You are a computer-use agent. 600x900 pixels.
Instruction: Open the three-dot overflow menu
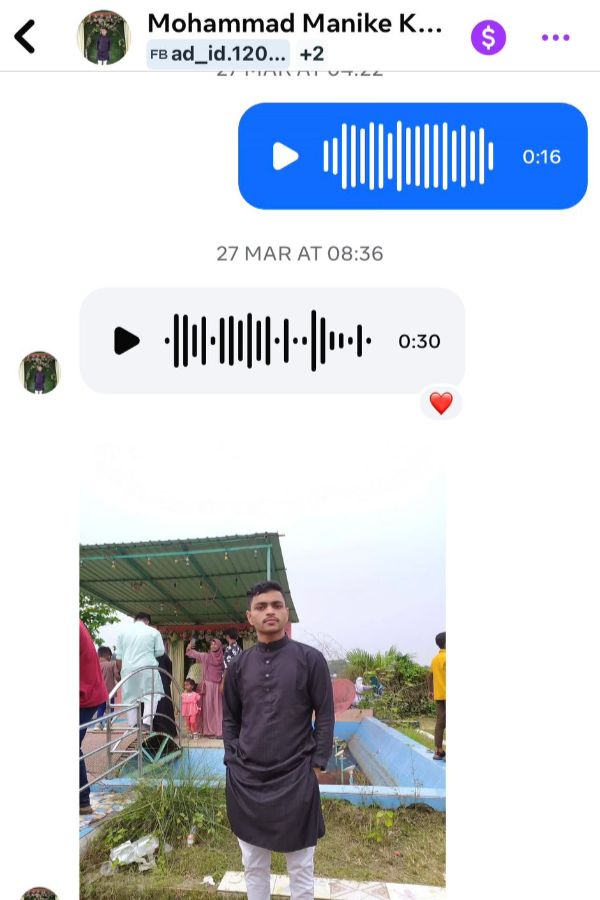tap(555, 38)
